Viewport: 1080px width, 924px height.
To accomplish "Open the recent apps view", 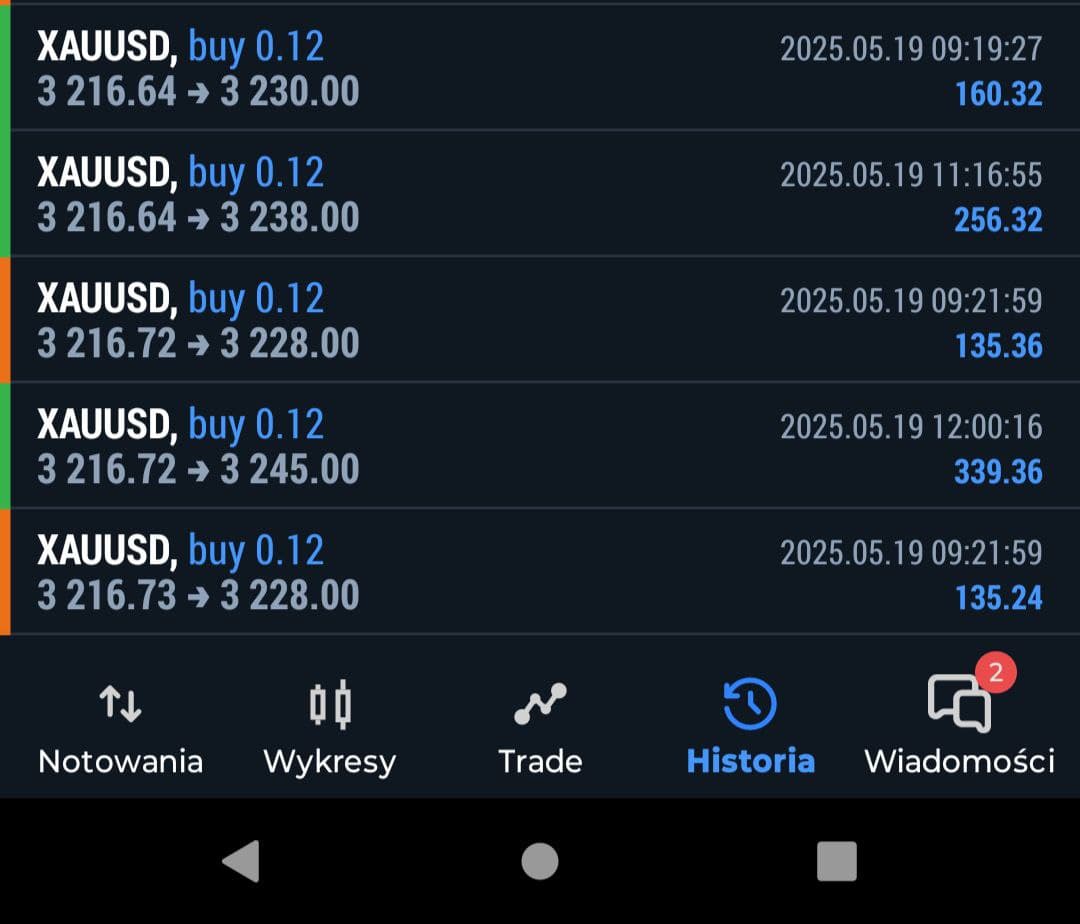I will [837, 861].
